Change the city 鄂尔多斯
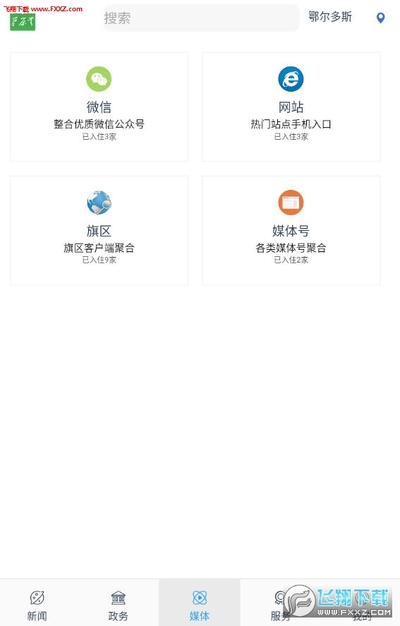Viewport: 400px width, 626px height. coord(330,17)
